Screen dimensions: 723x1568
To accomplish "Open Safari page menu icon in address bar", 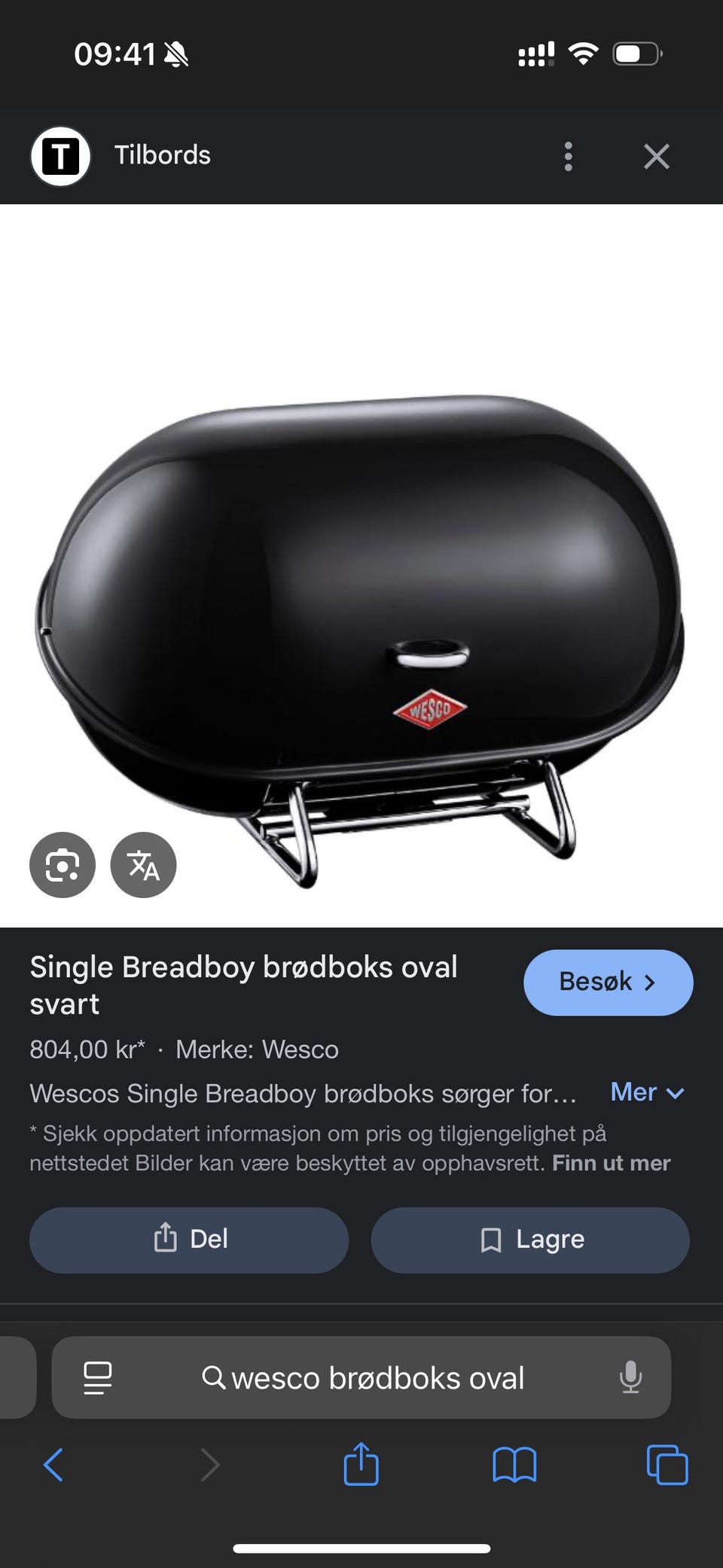I will 98,1377.
